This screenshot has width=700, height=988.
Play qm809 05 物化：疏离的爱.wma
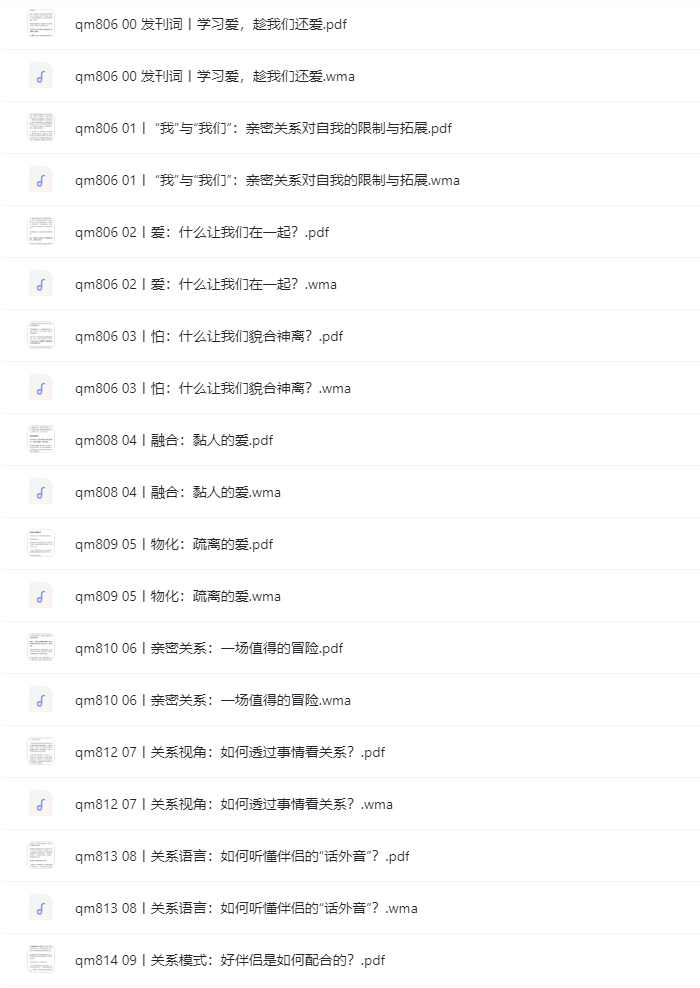178,596
